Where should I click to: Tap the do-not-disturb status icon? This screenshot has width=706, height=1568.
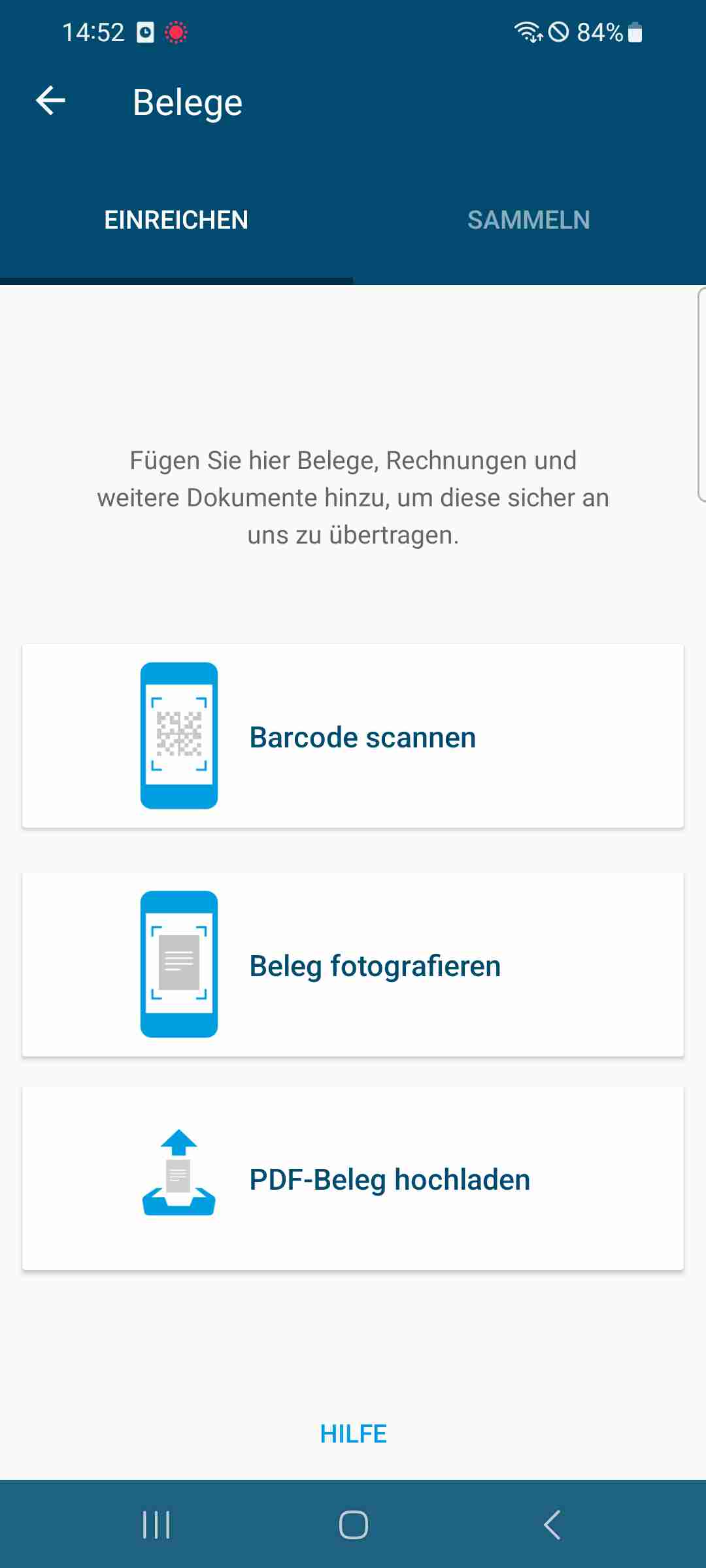[x=559, y=31]
